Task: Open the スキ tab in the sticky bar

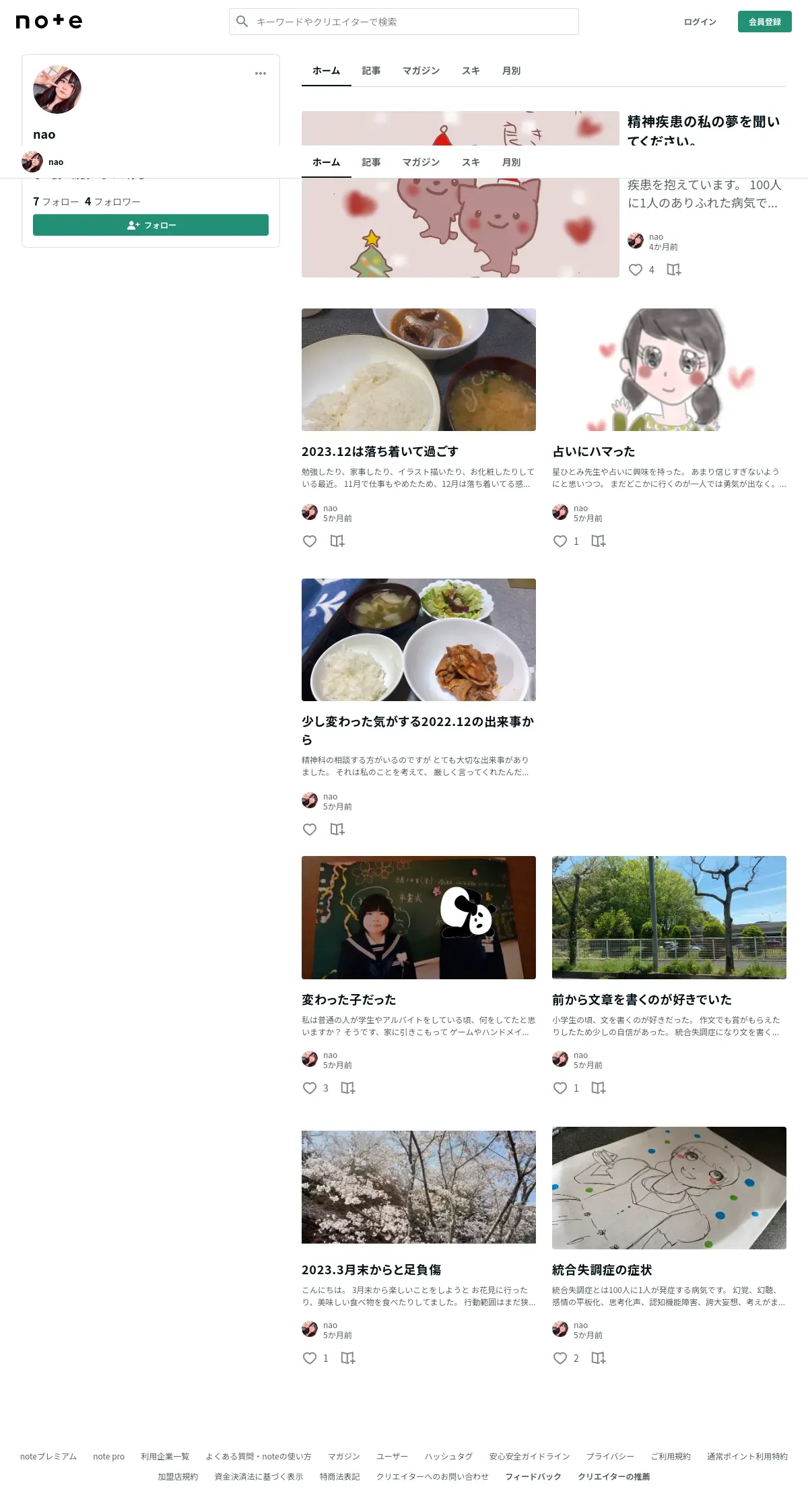Action: click(x=471, y=162)
